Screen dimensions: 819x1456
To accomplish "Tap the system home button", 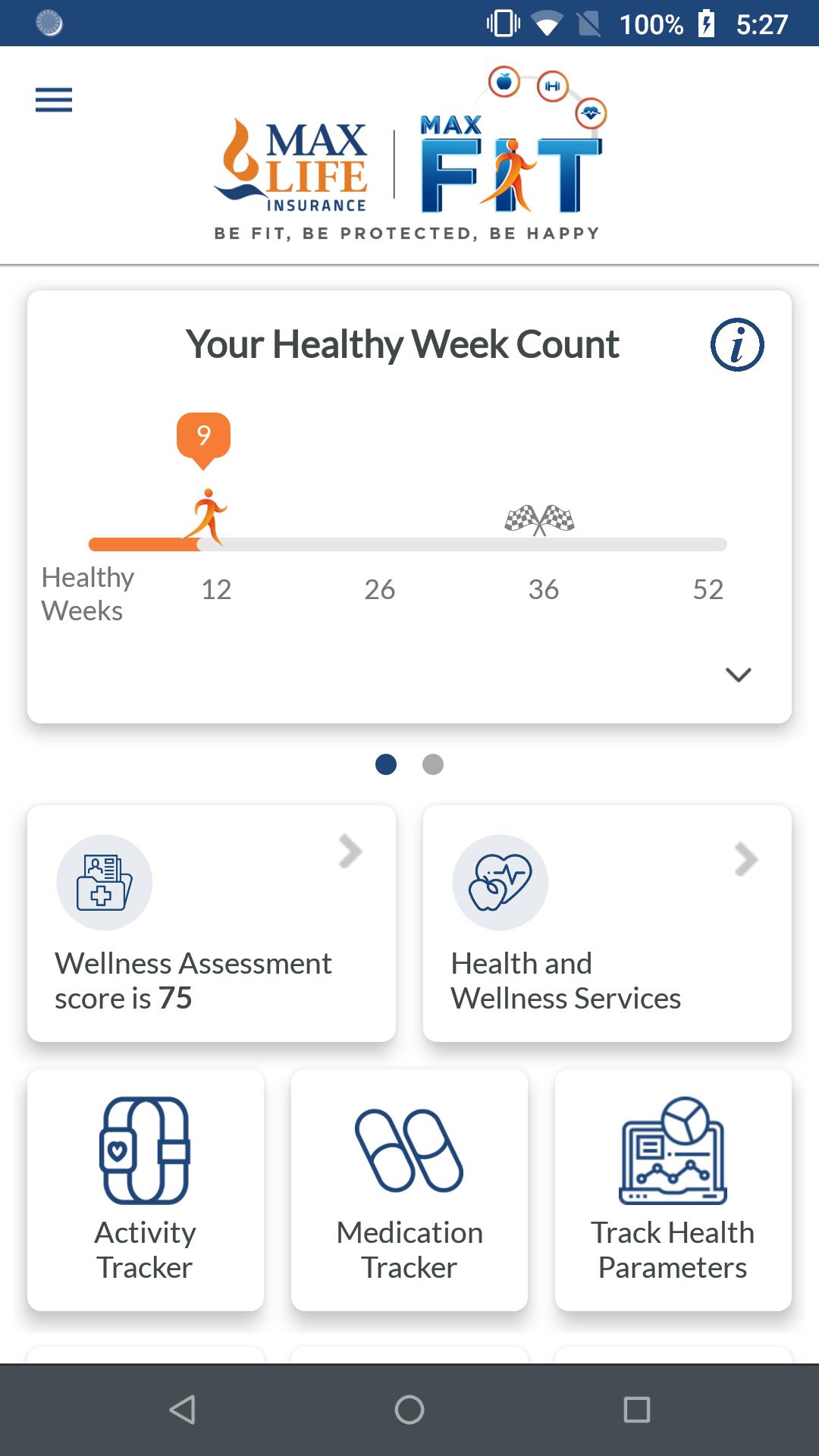I will (x=409, y=1410).
